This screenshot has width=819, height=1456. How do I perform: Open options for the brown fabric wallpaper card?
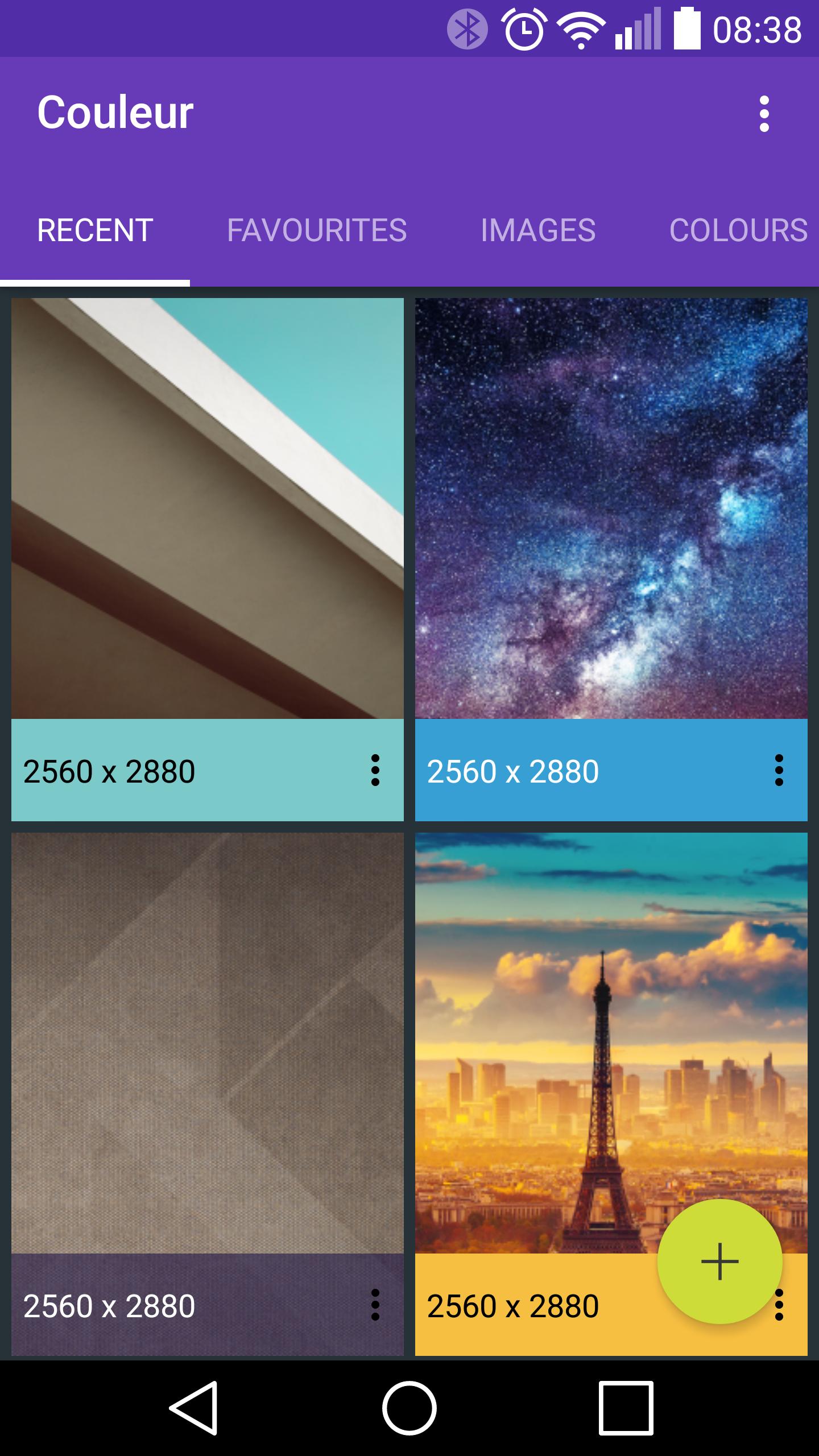point(375,1305)
